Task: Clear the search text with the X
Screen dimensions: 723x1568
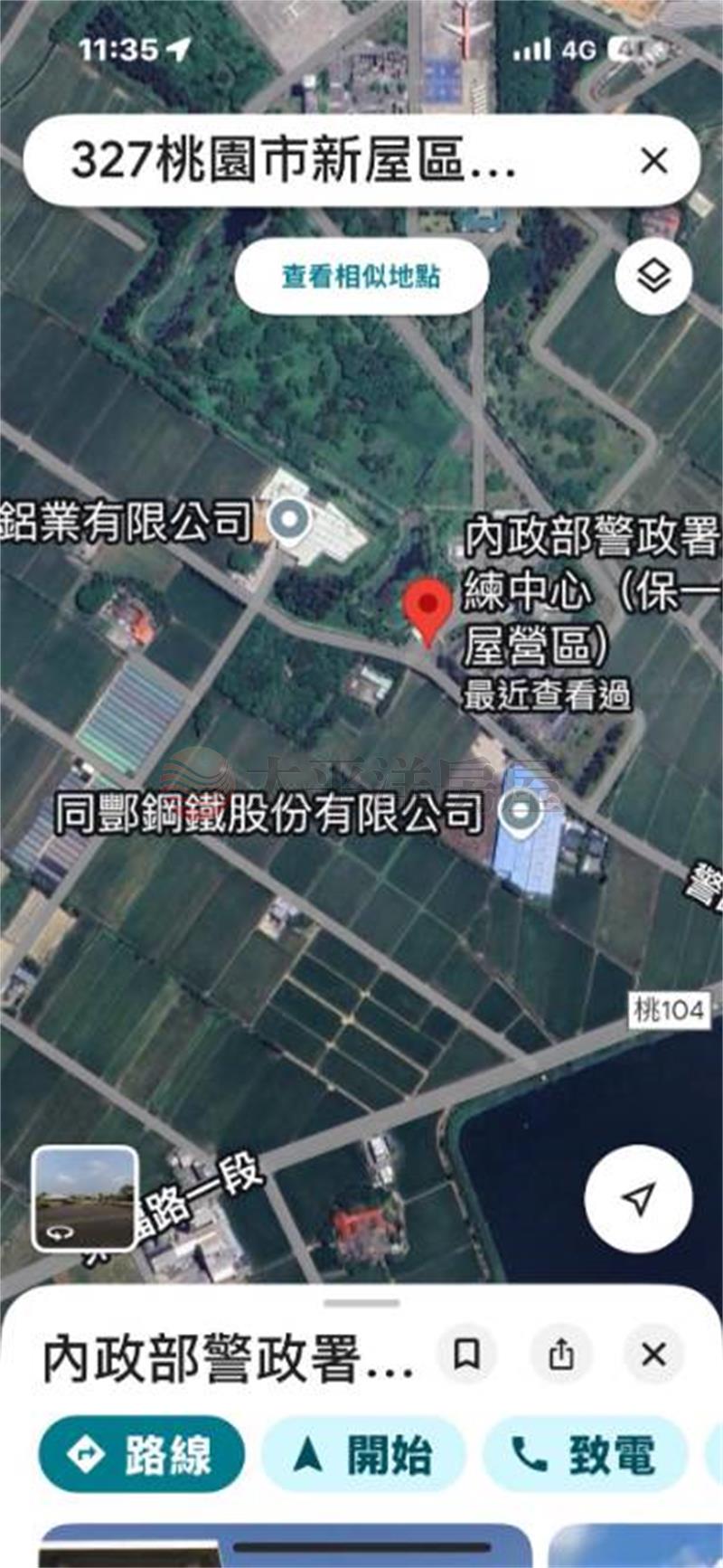Action: (x=653, y=161)
